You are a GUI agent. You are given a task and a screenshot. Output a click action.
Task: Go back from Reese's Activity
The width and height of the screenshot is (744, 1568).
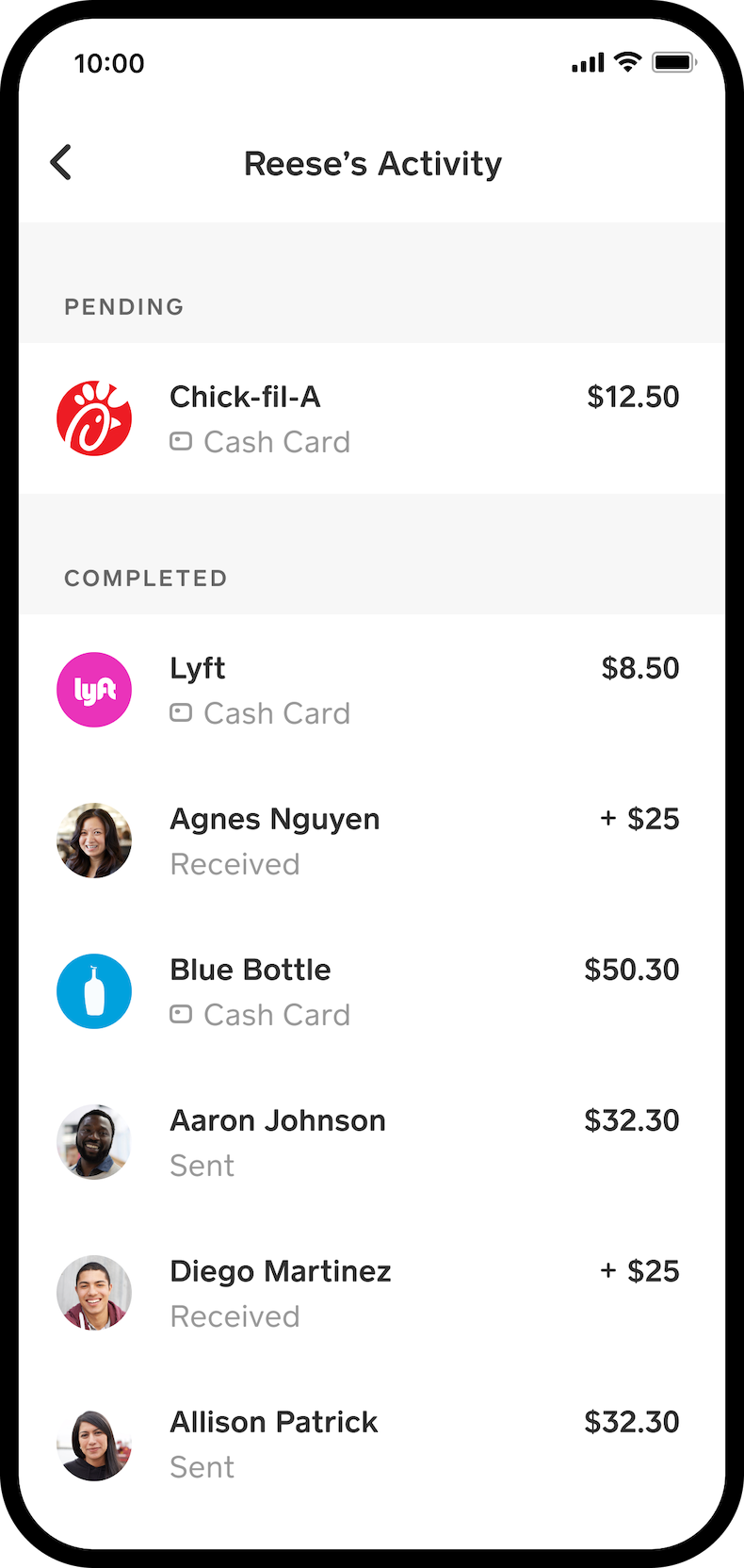tap(61, 162)
